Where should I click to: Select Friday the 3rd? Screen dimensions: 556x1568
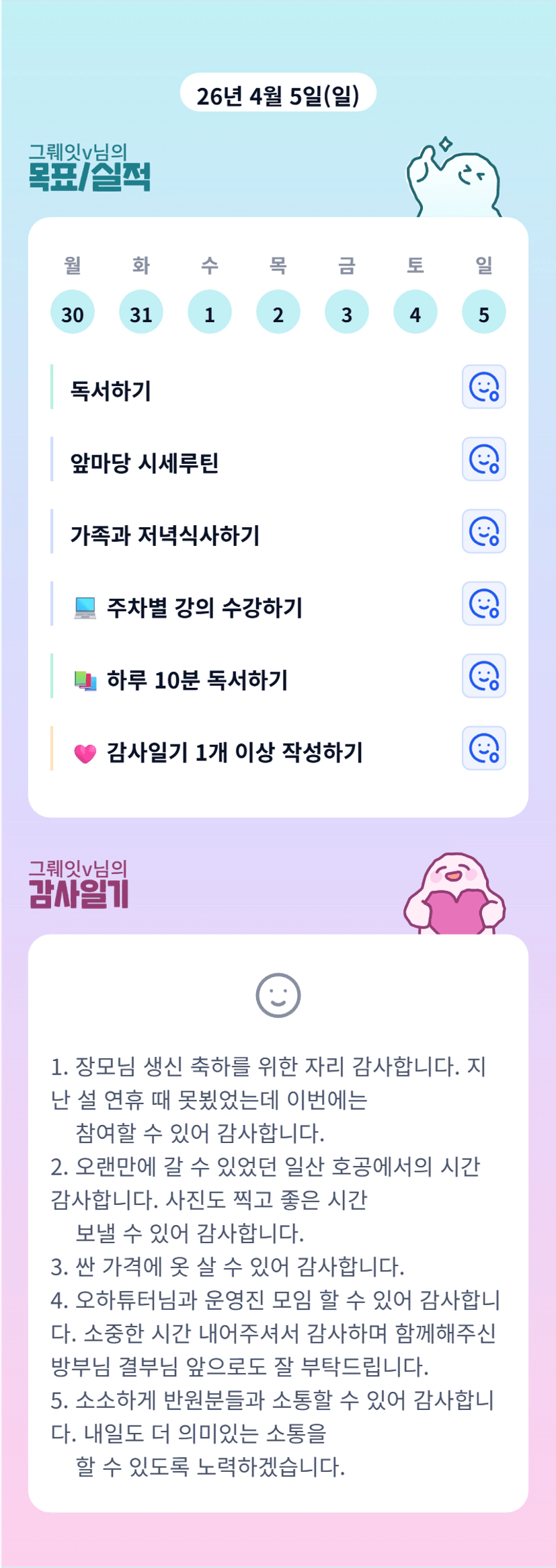coord(347,312)
